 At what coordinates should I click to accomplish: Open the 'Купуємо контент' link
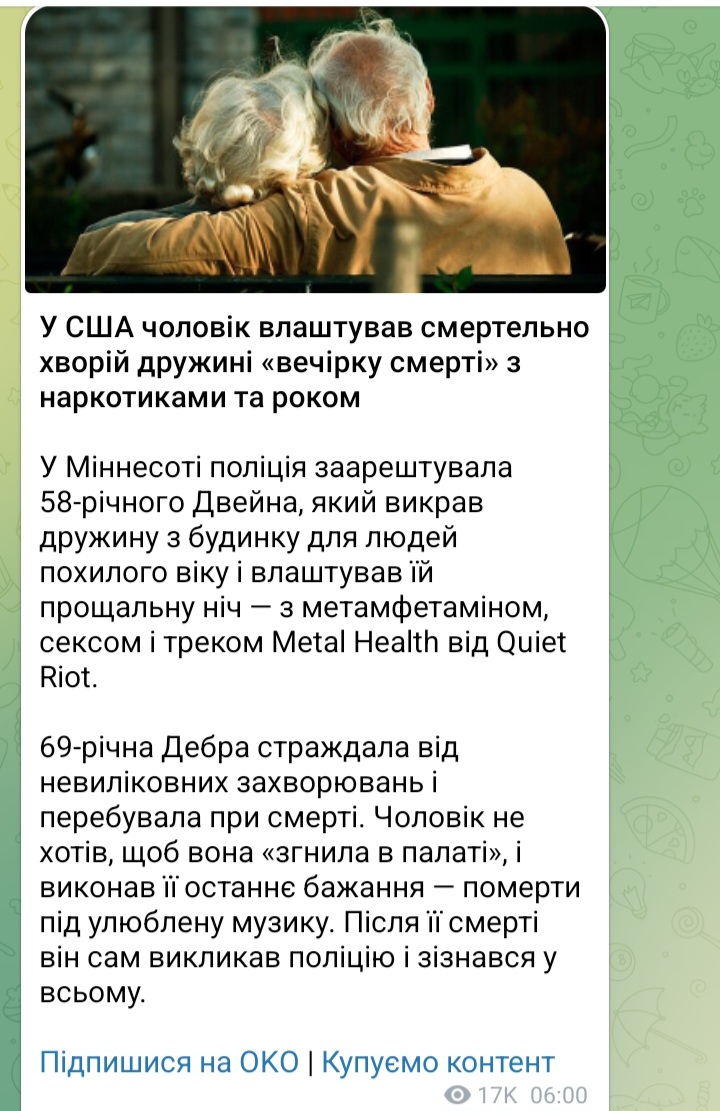pyautogui.click(x=437, y=1062)
